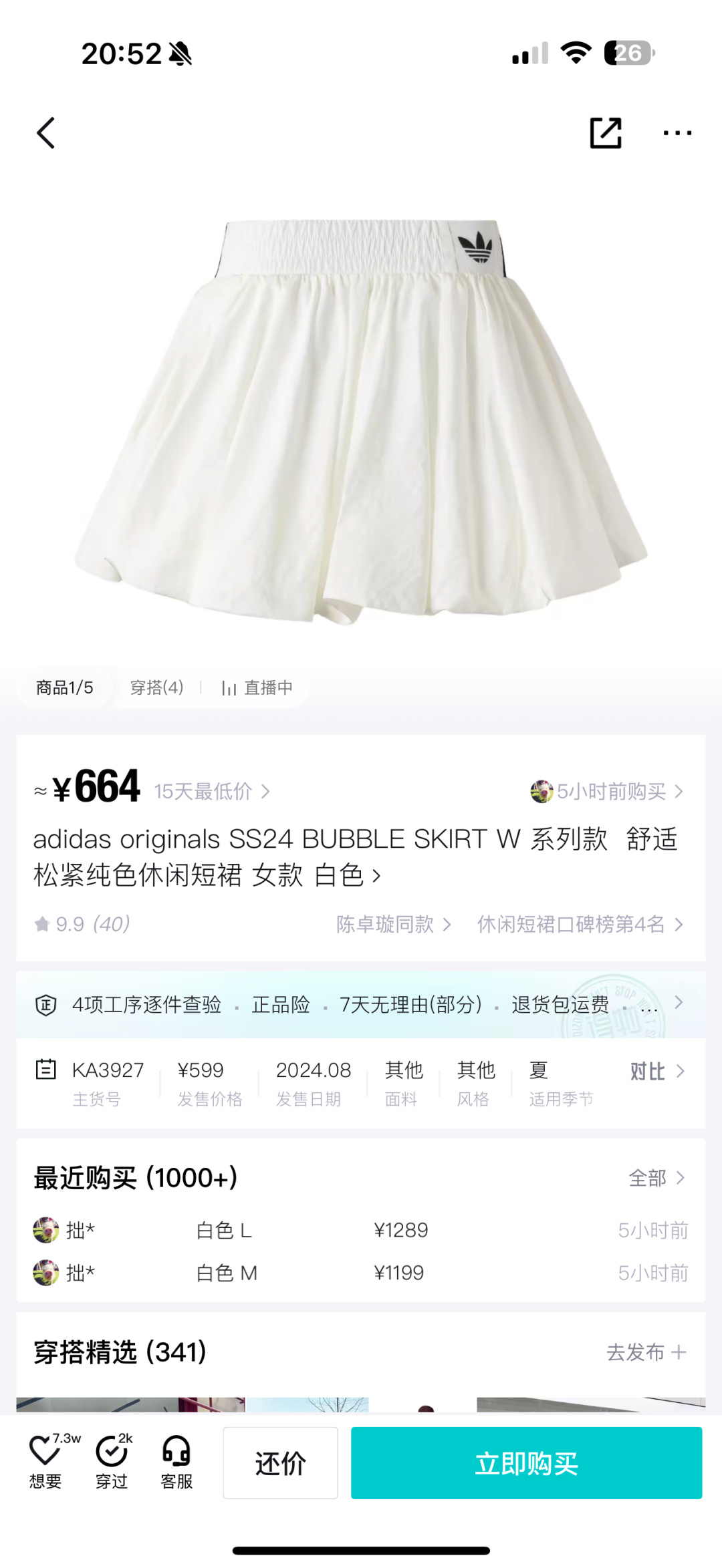See 全部 recent purchases
Image resolution: width=722 pixels, height=1568 pixels.
pos(656,1178)
